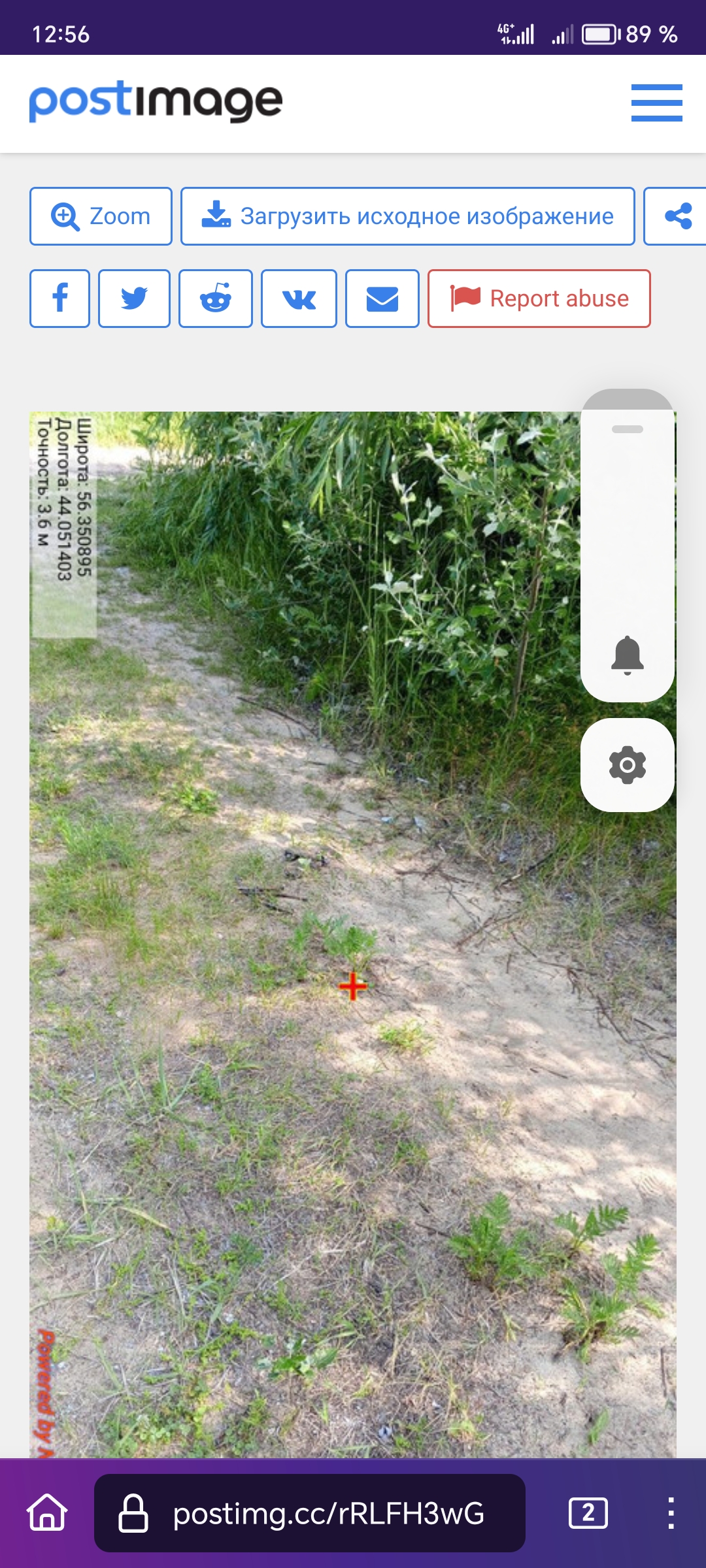Open the floating settings gear
Image resolution: width=706 pixels, height=1568 pixels.
click(628, 765)
